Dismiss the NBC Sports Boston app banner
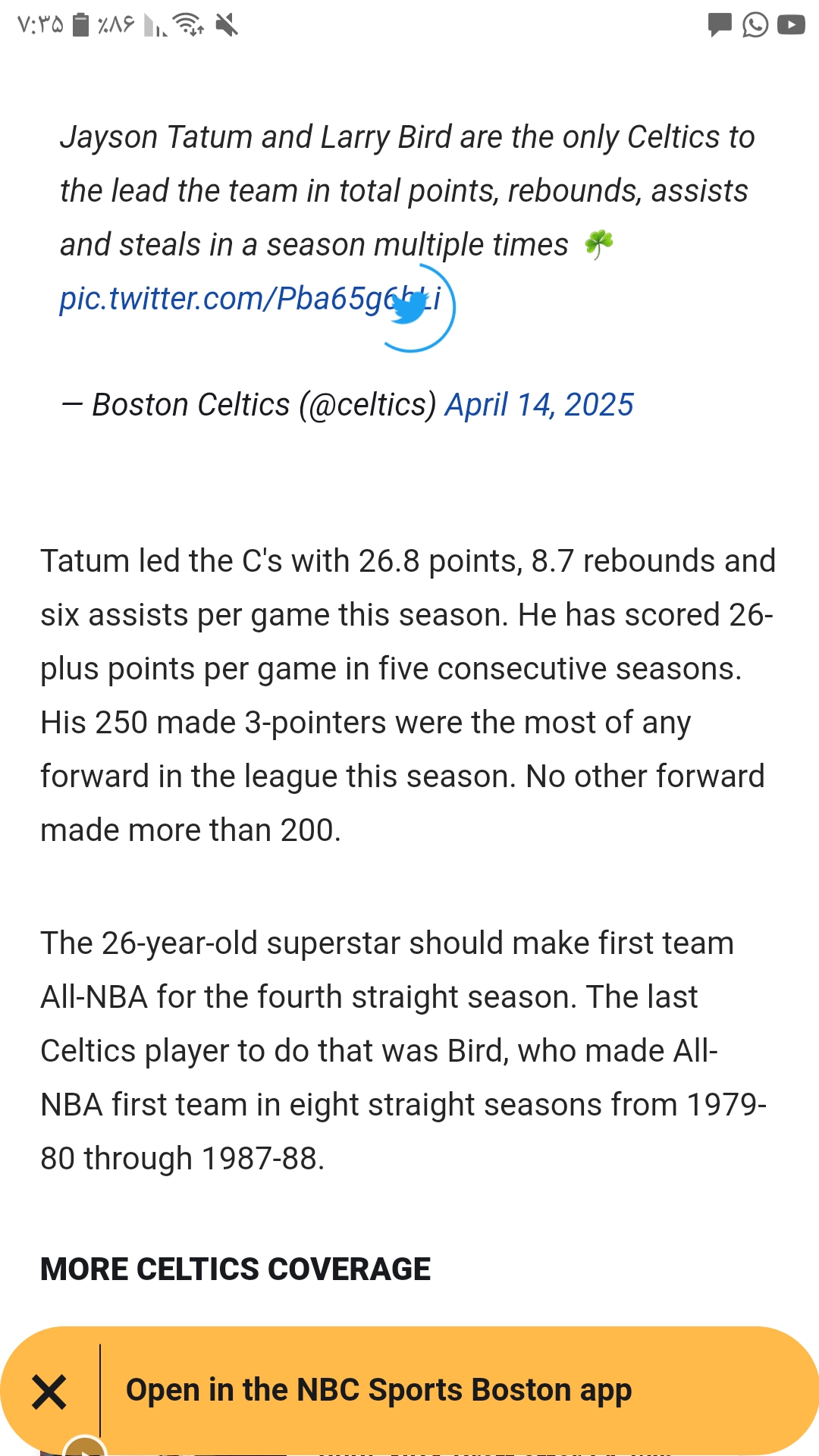 click(x=49, y=1392)
